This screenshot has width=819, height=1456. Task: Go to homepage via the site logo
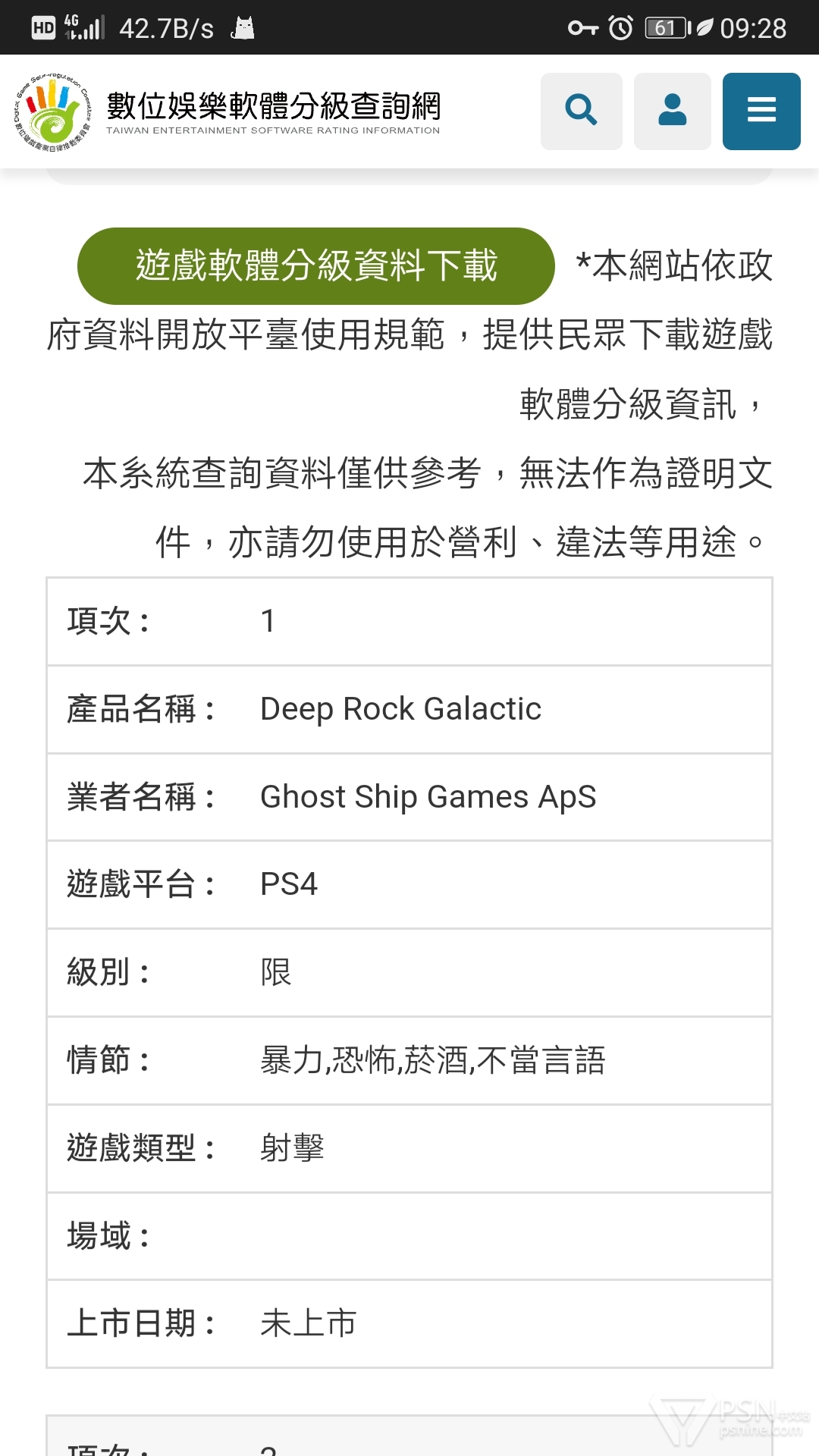click(227, 112)
